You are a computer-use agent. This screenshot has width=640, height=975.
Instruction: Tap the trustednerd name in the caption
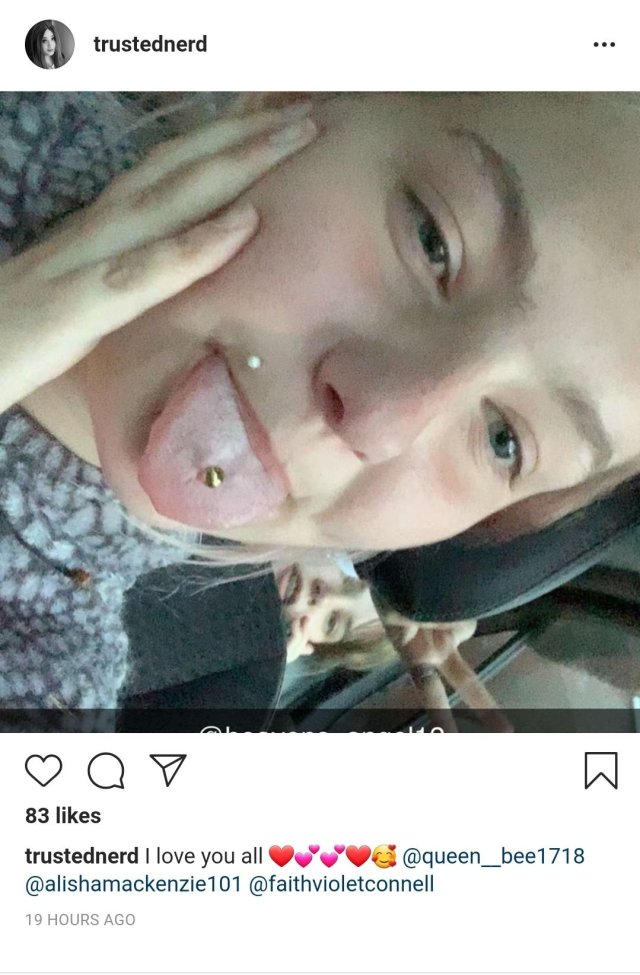(82, 857)
